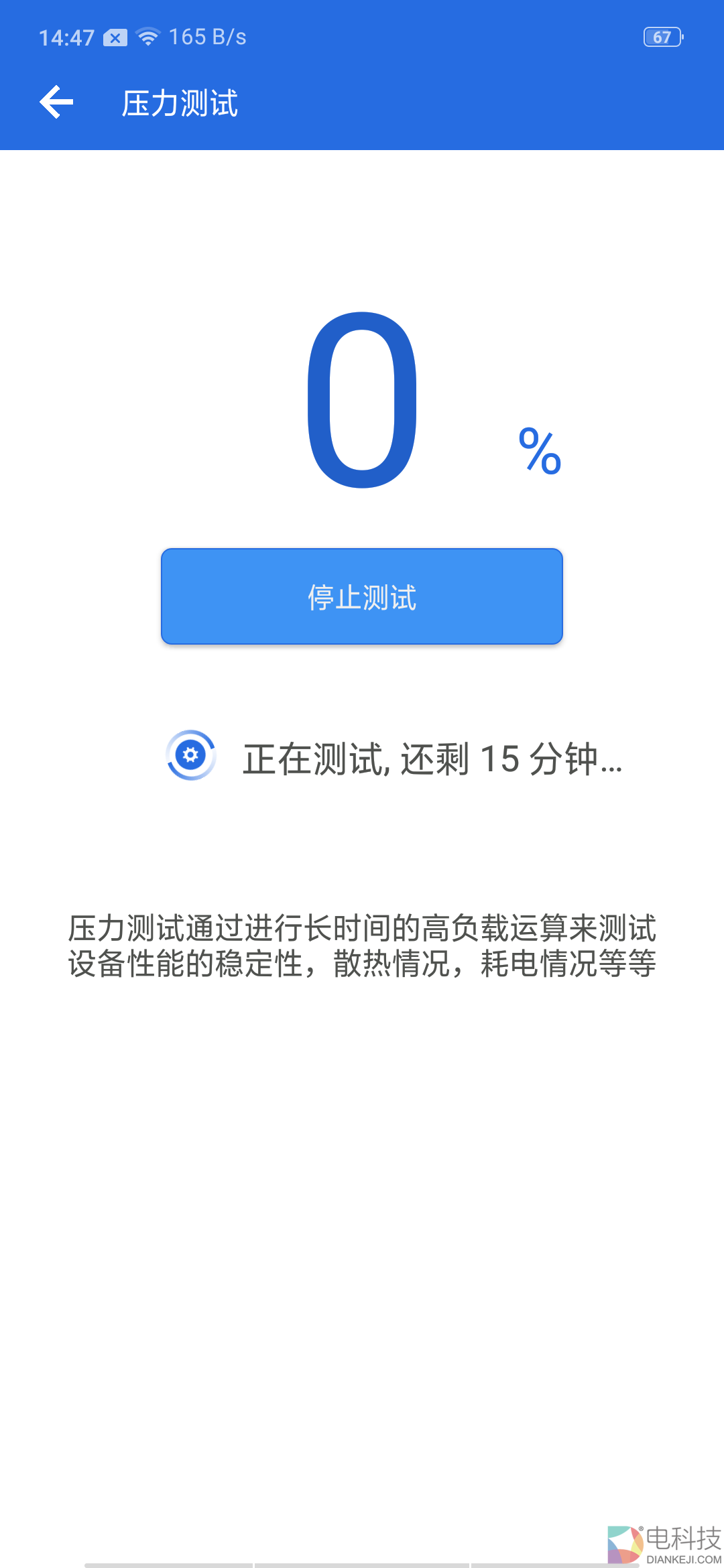Click the clock showing 14:47
The width and height of the screenshot is (724, 1568).
(67, 37)
